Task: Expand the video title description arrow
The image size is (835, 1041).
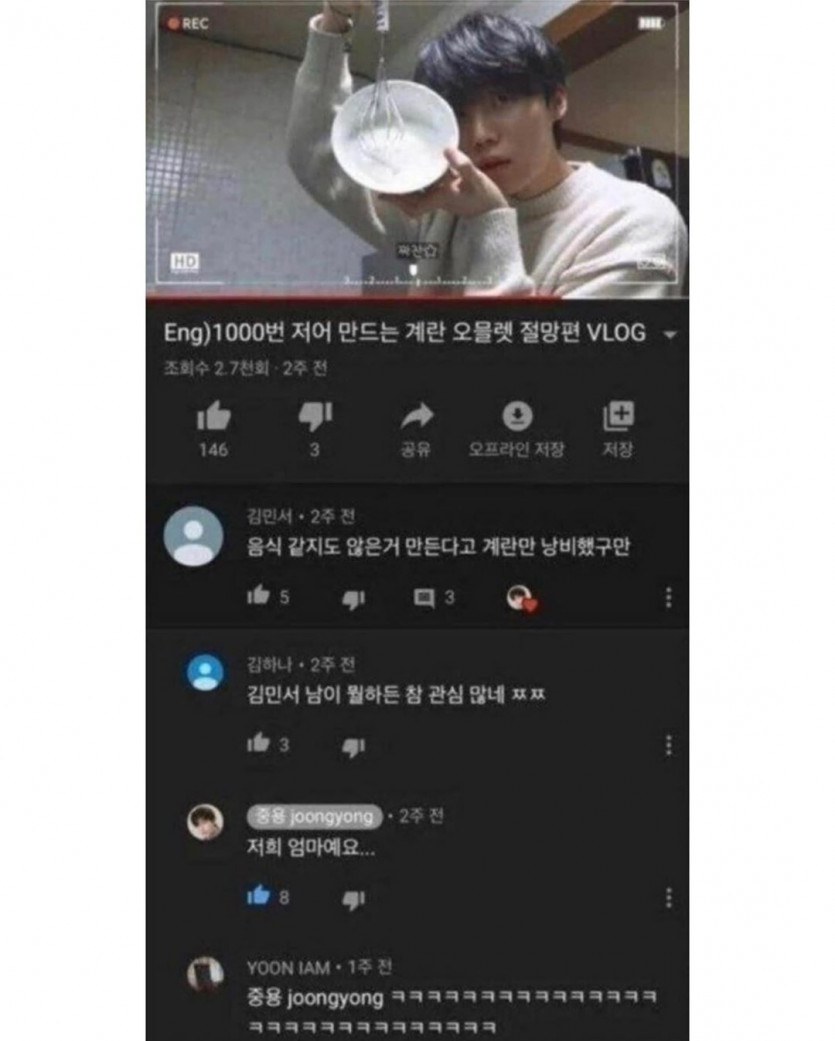Action: click(x=670, y=335)
